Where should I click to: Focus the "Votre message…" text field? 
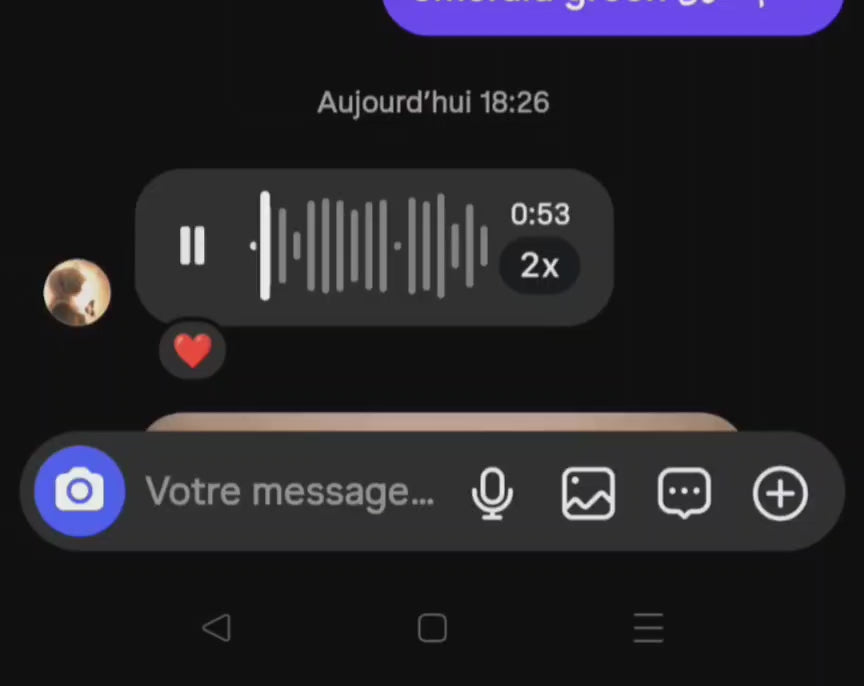click(x=290, y=492)
